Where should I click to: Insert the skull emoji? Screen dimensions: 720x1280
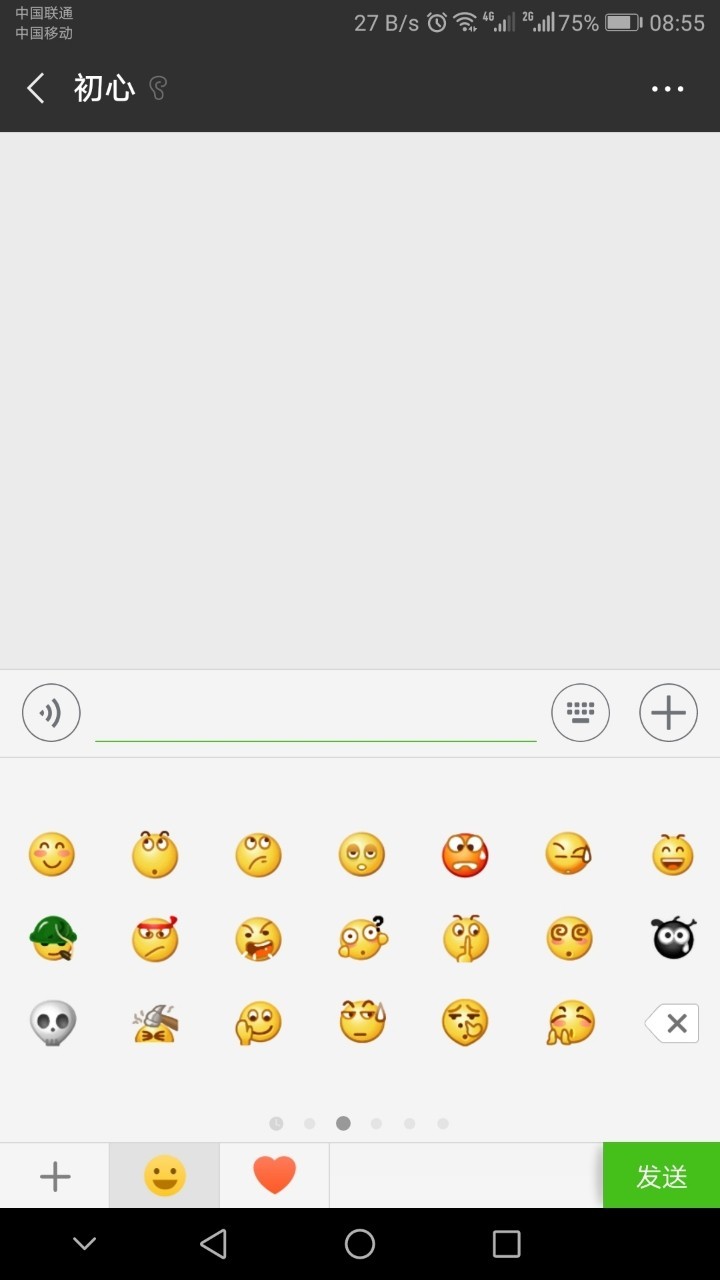point(52,1023)
